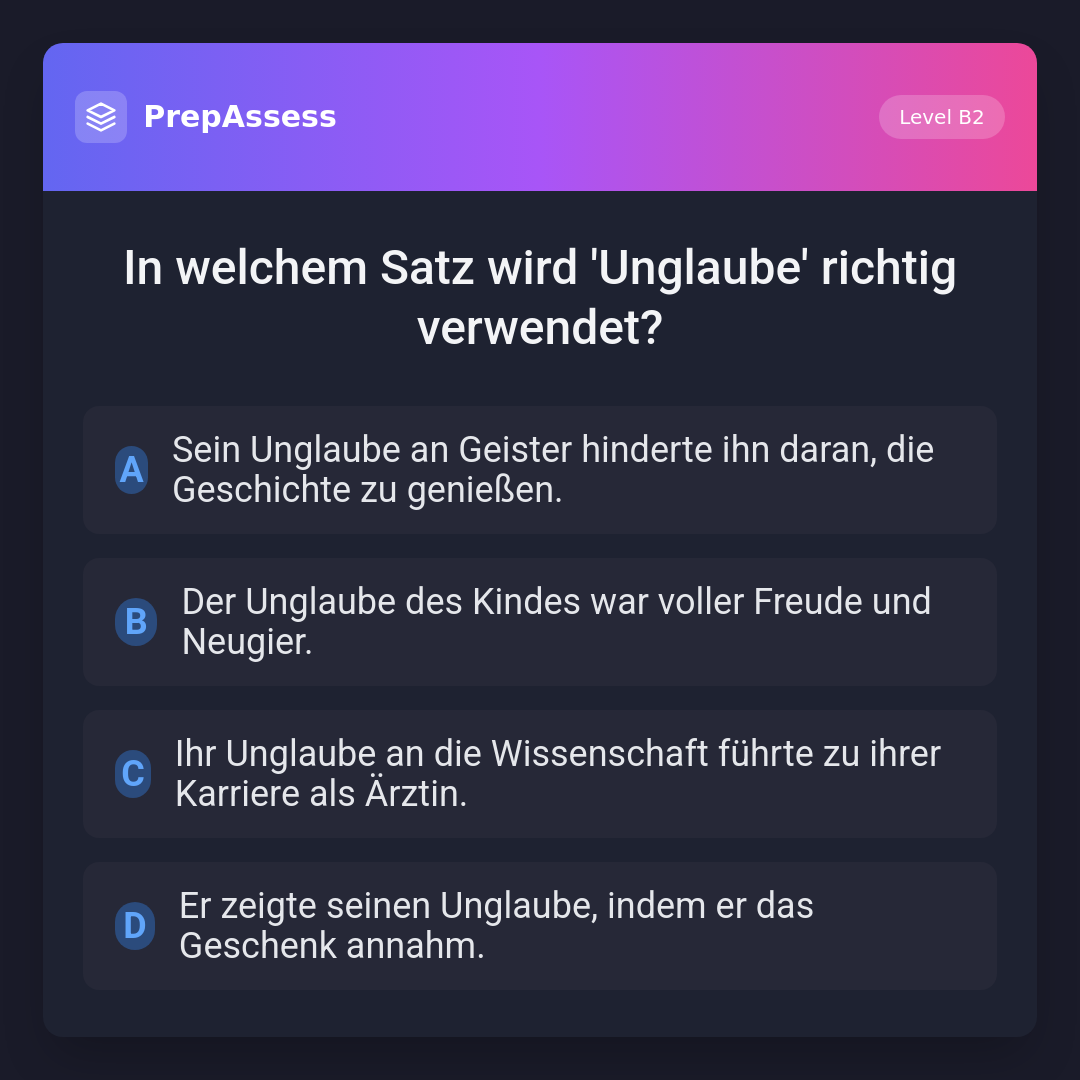Pick answer C about die Wissenschaft
The height and width of the screenshot is (1080, 1080).
coord(540,774)
